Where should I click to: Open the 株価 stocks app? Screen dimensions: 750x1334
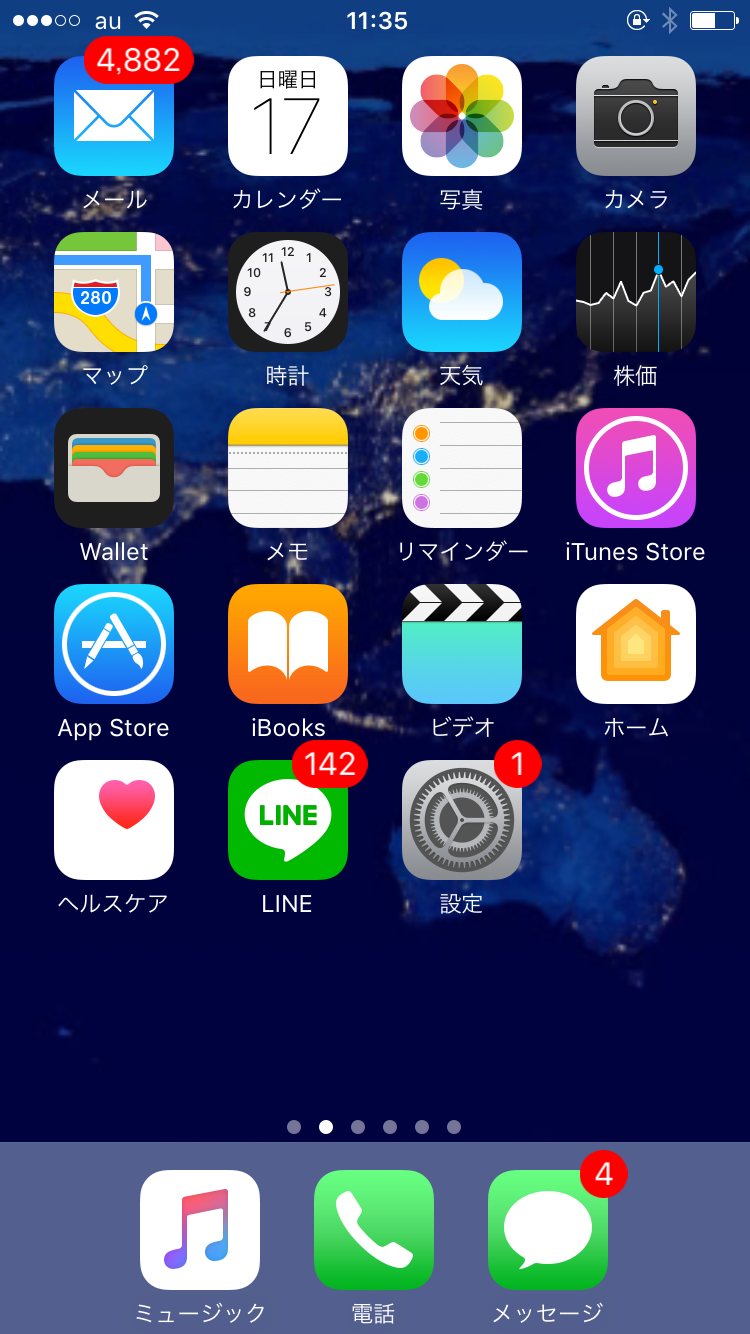(x=636, y=292)
